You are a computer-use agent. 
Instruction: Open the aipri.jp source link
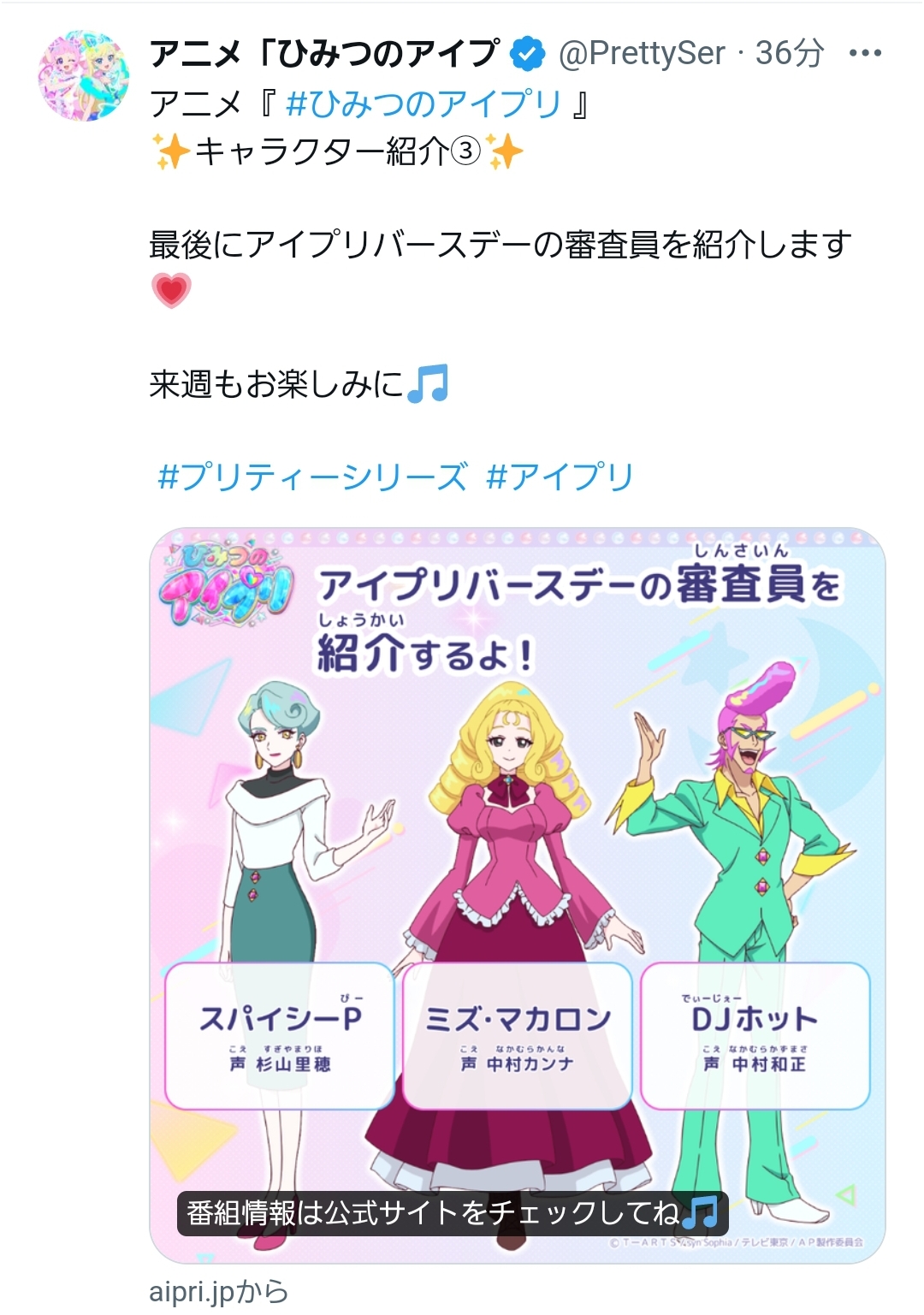pos(218,1291)
